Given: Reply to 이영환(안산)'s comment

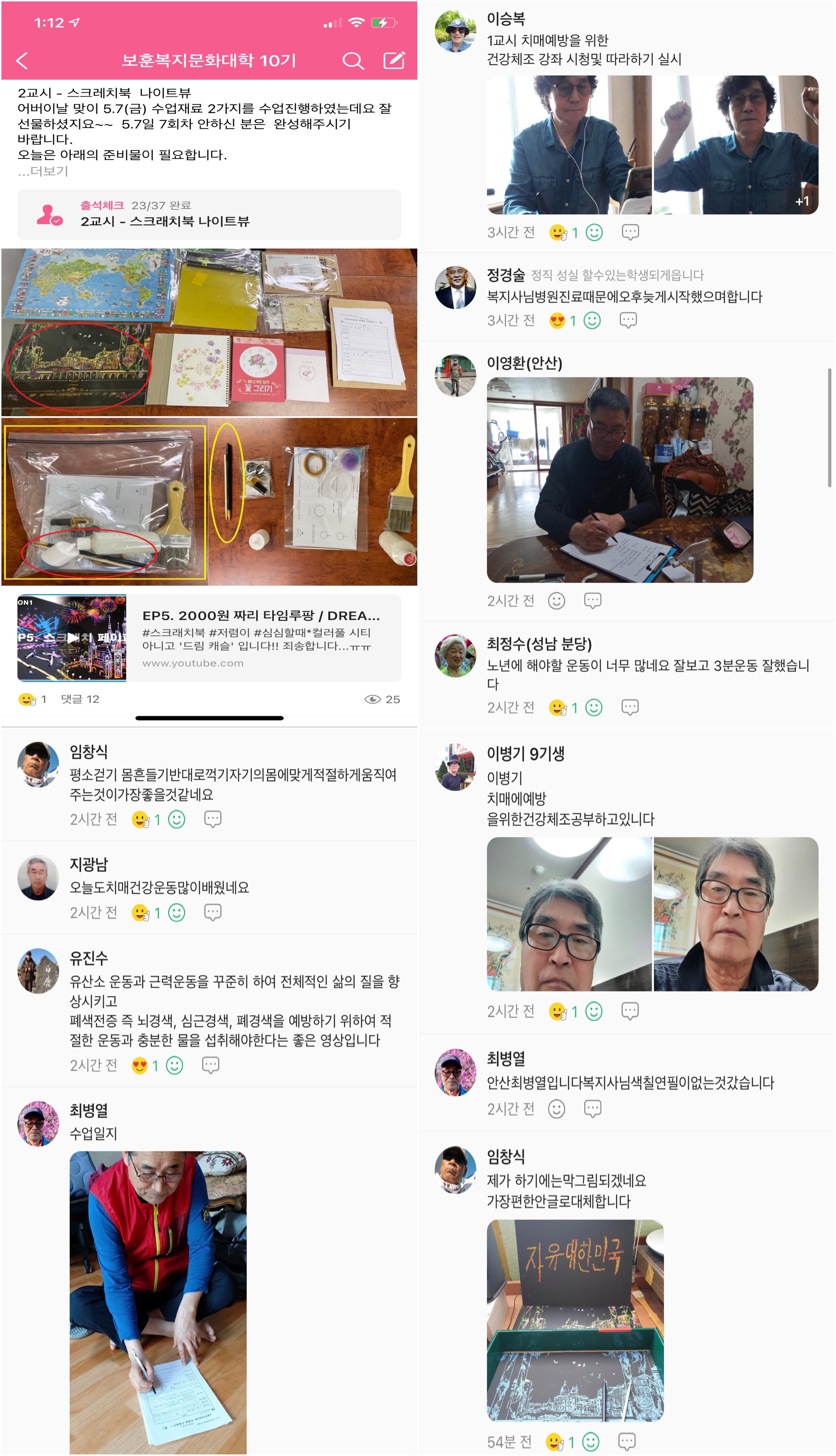Looking at the screenshot, I should click(593, 600).
